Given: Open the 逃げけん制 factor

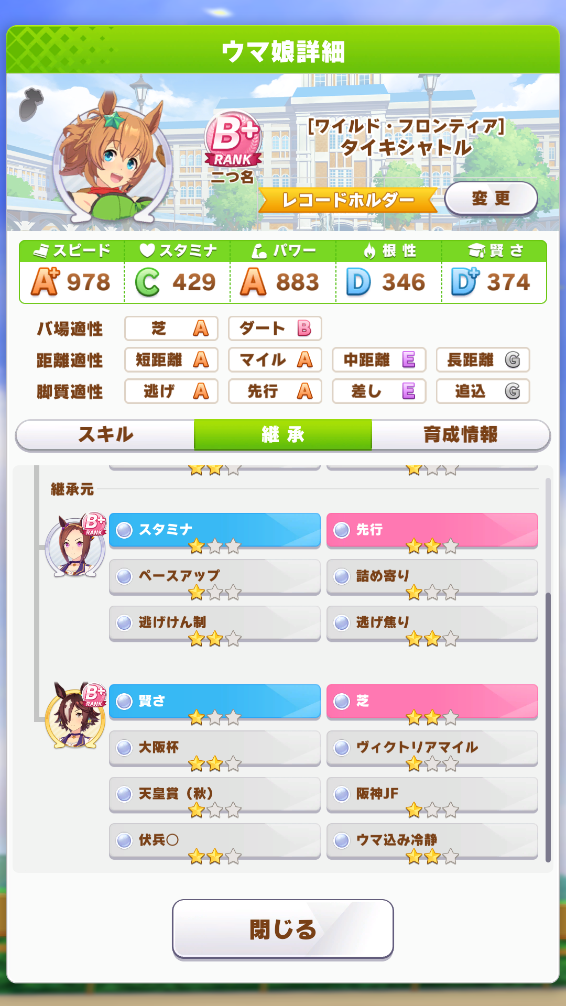Looking at the screenshot, I should [215, 623].
